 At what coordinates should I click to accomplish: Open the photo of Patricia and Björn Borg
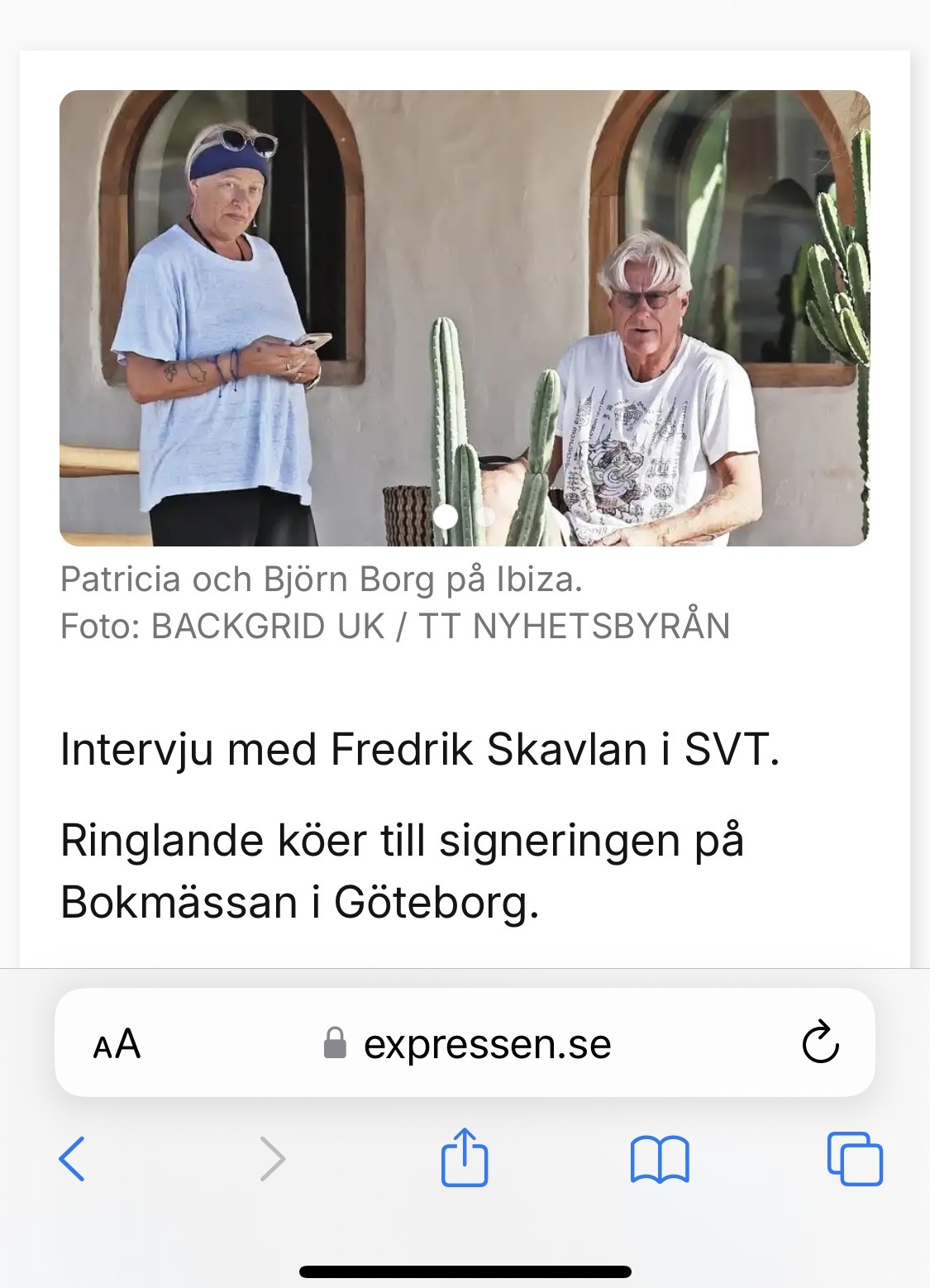465,317
